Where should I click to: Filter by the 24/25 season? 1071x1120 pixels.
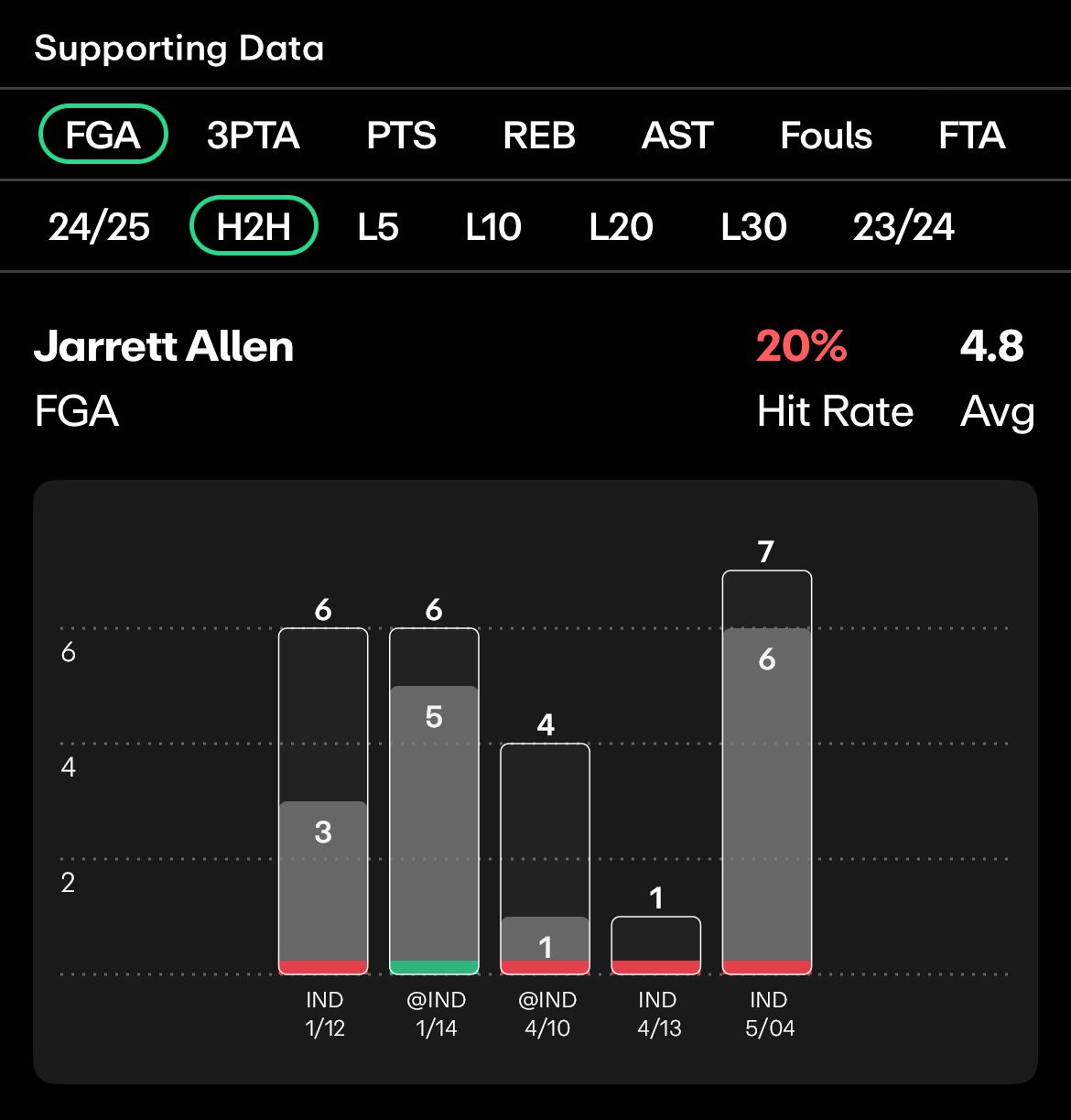coord(99,226)
